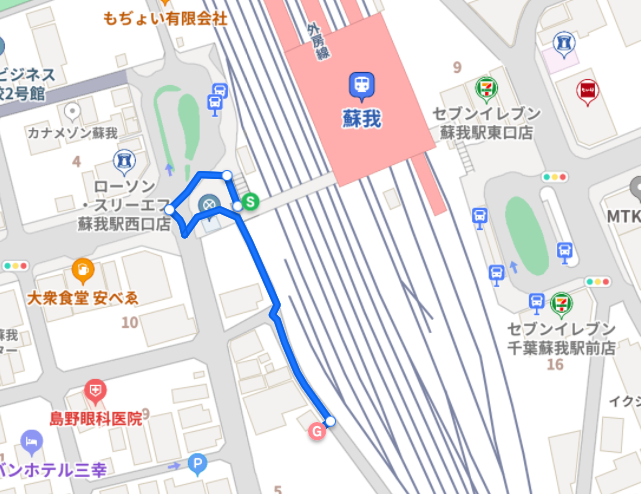The image size is (641, 494).
Task: View 大衆食堂 安べゑ restaurant marker
Action: pyautogui.click(x=82, y=270)
